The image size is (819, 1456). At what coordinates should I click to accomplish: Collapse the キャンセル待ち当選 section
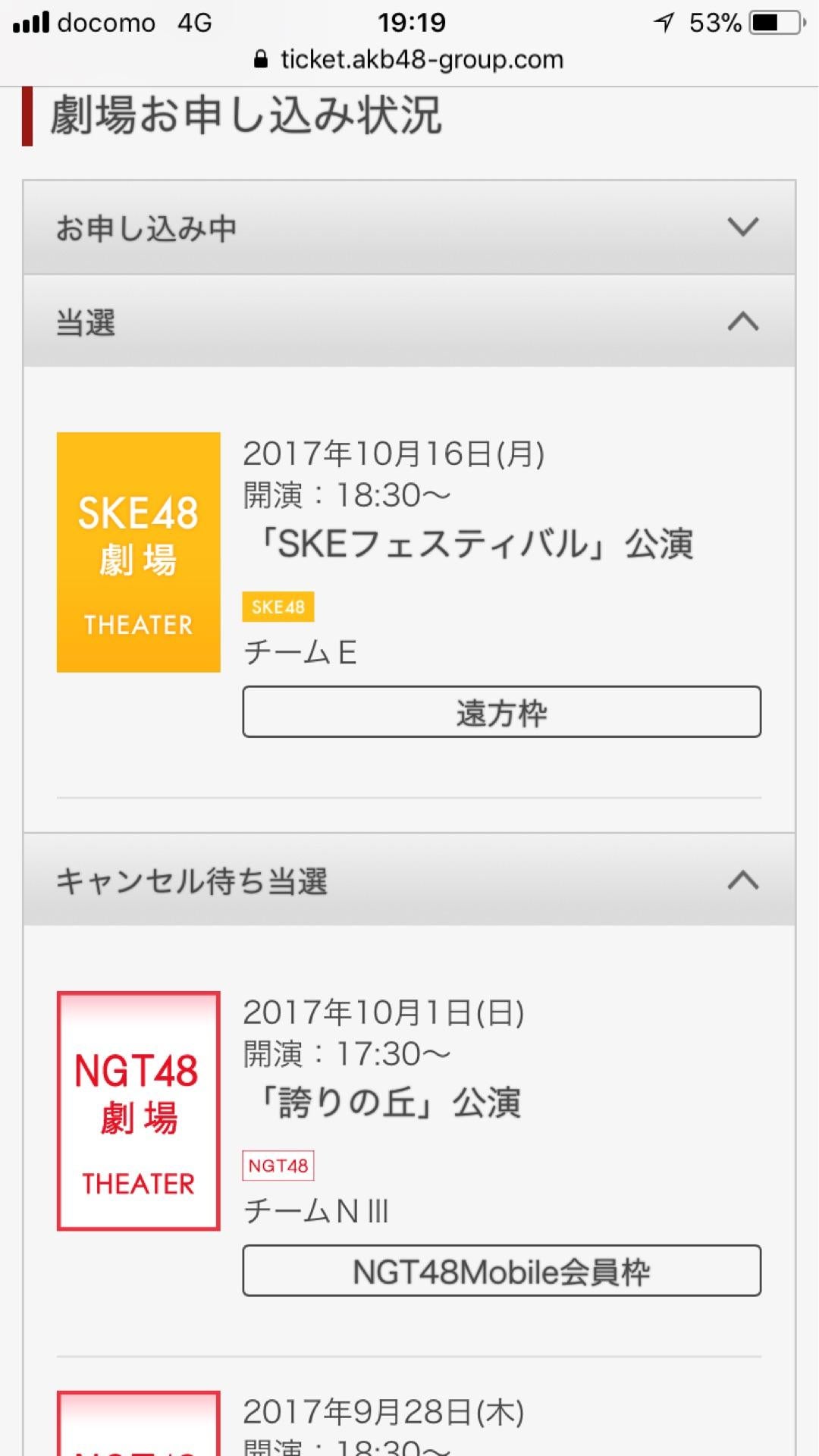[409, 880]
